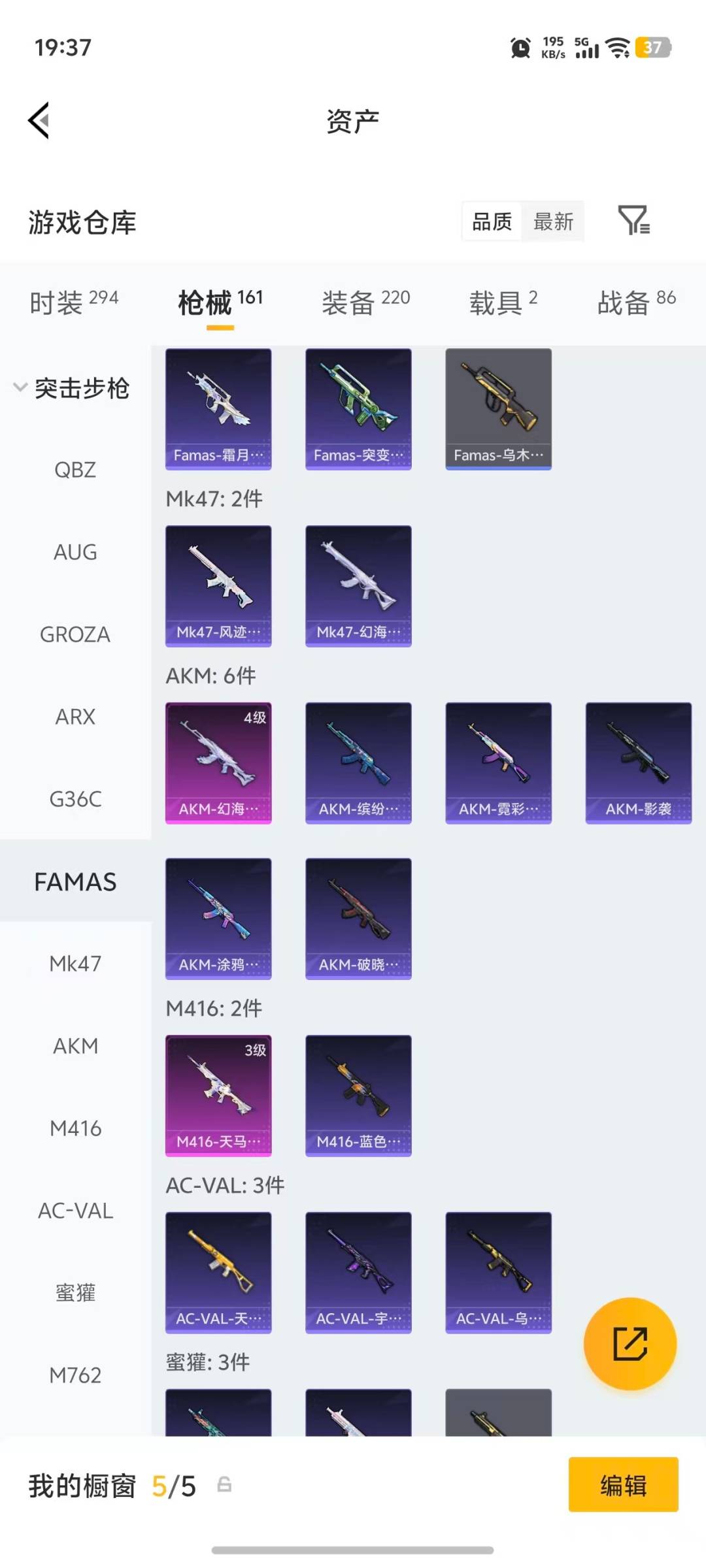
Task: Sort warehouse by 品质
Action: 492,221
